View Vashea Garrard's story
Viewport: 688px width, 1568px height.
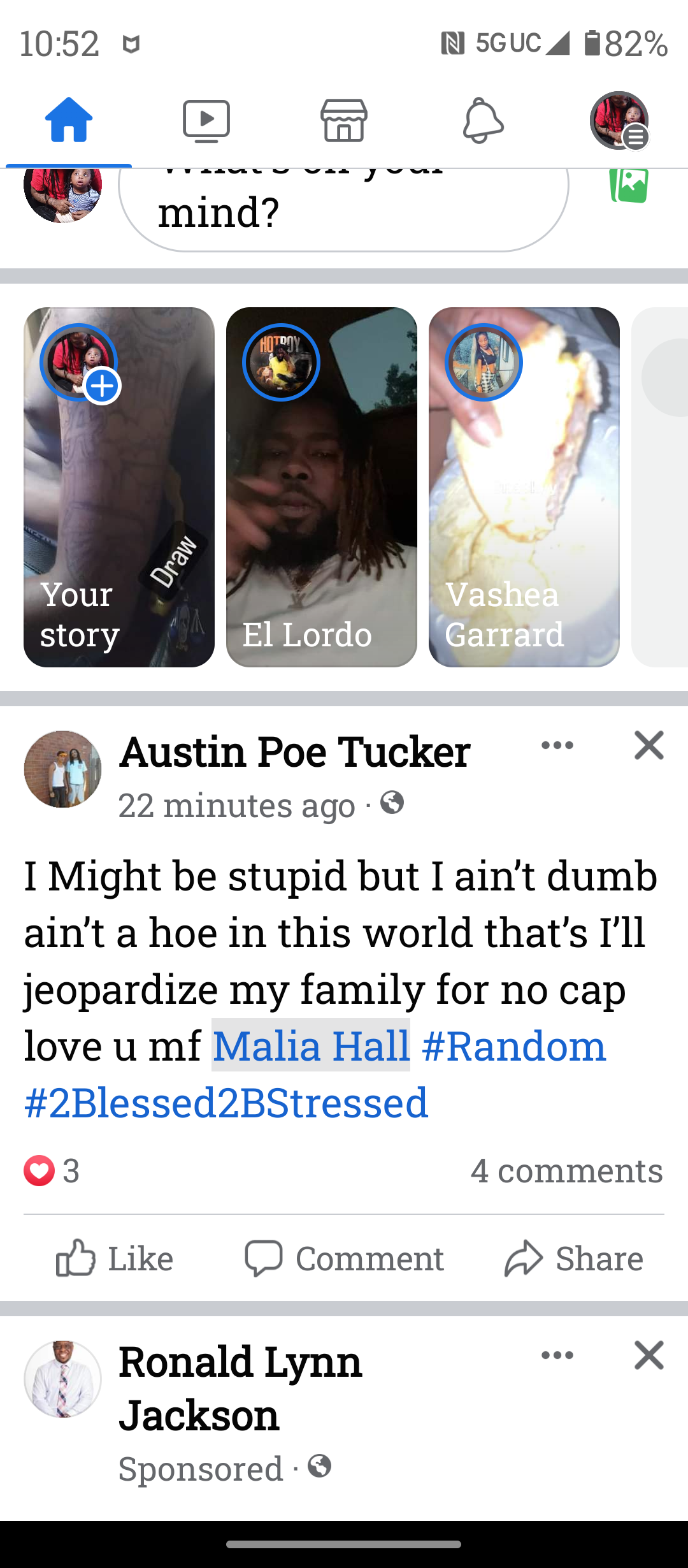pos(524,487)
